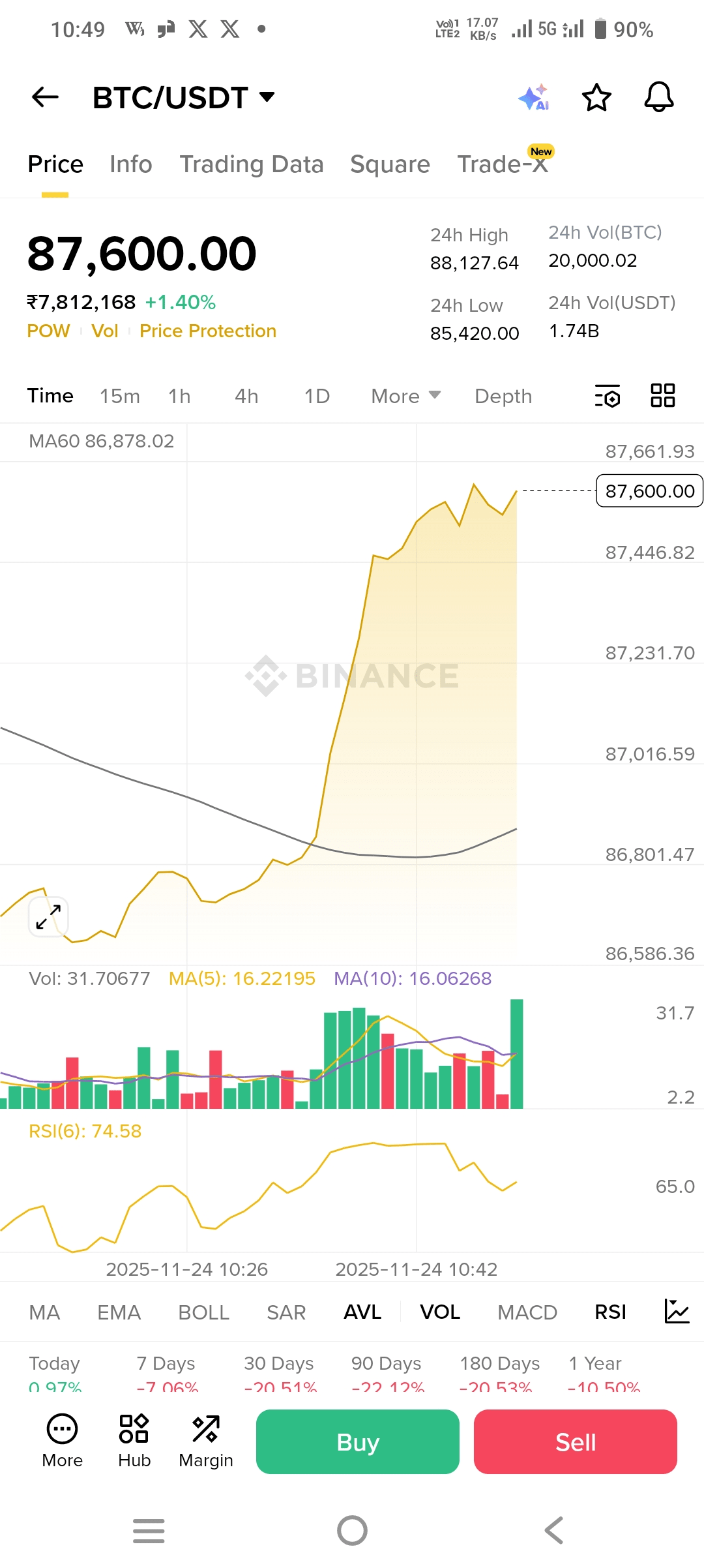Open price alerts bell
The image size is (704, 1568).
tap(658, 98)
